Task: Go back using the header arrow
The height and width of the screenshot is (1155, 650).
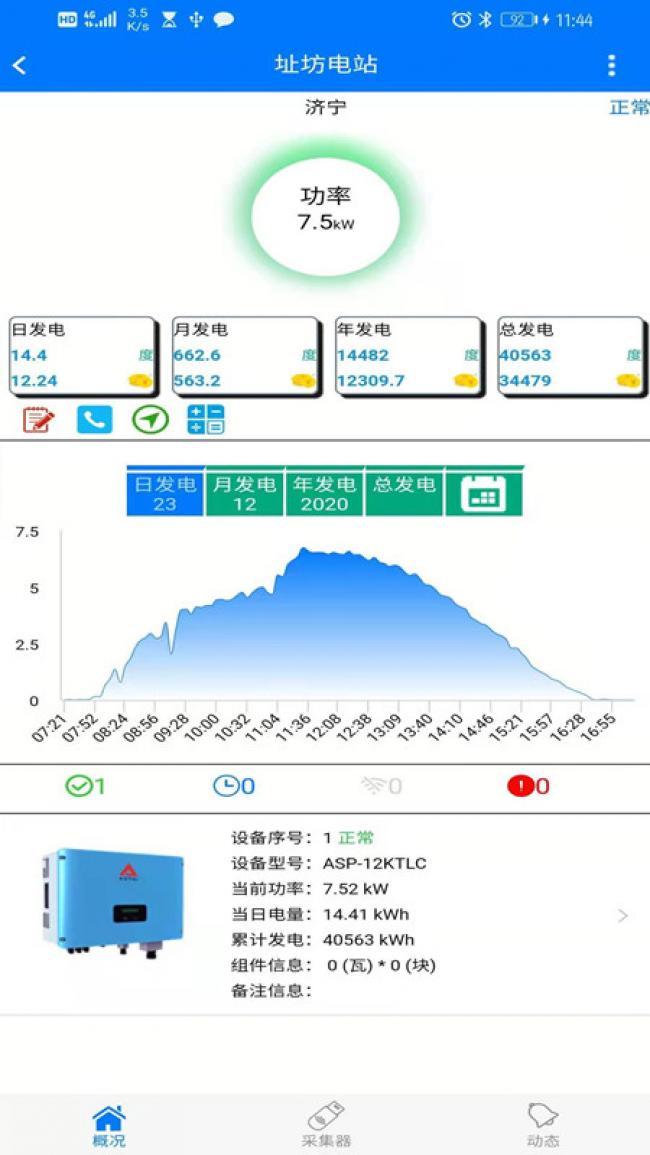Action: 20,66
